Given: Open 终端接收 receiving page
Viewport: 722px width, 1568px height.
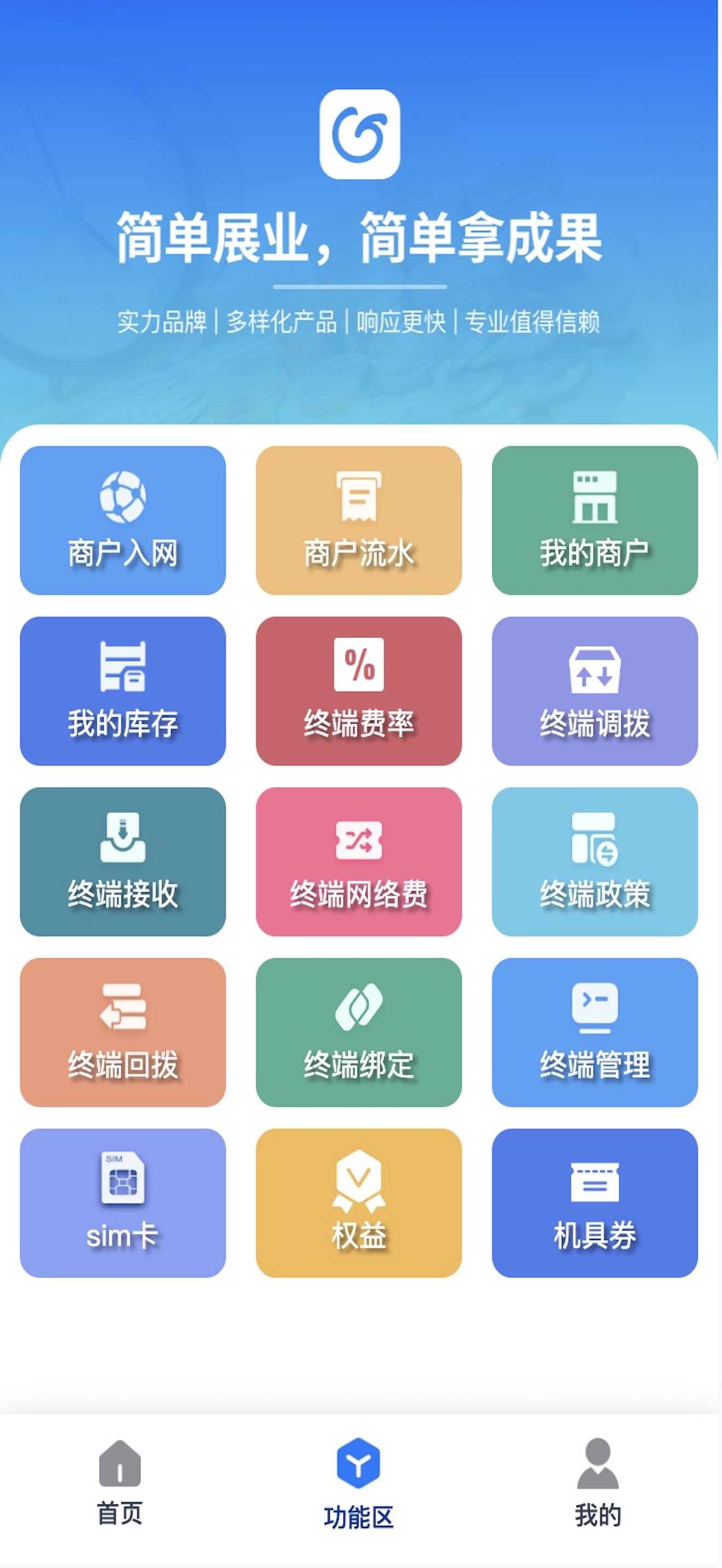Looking at the screenshot, I should click(123, 861).
